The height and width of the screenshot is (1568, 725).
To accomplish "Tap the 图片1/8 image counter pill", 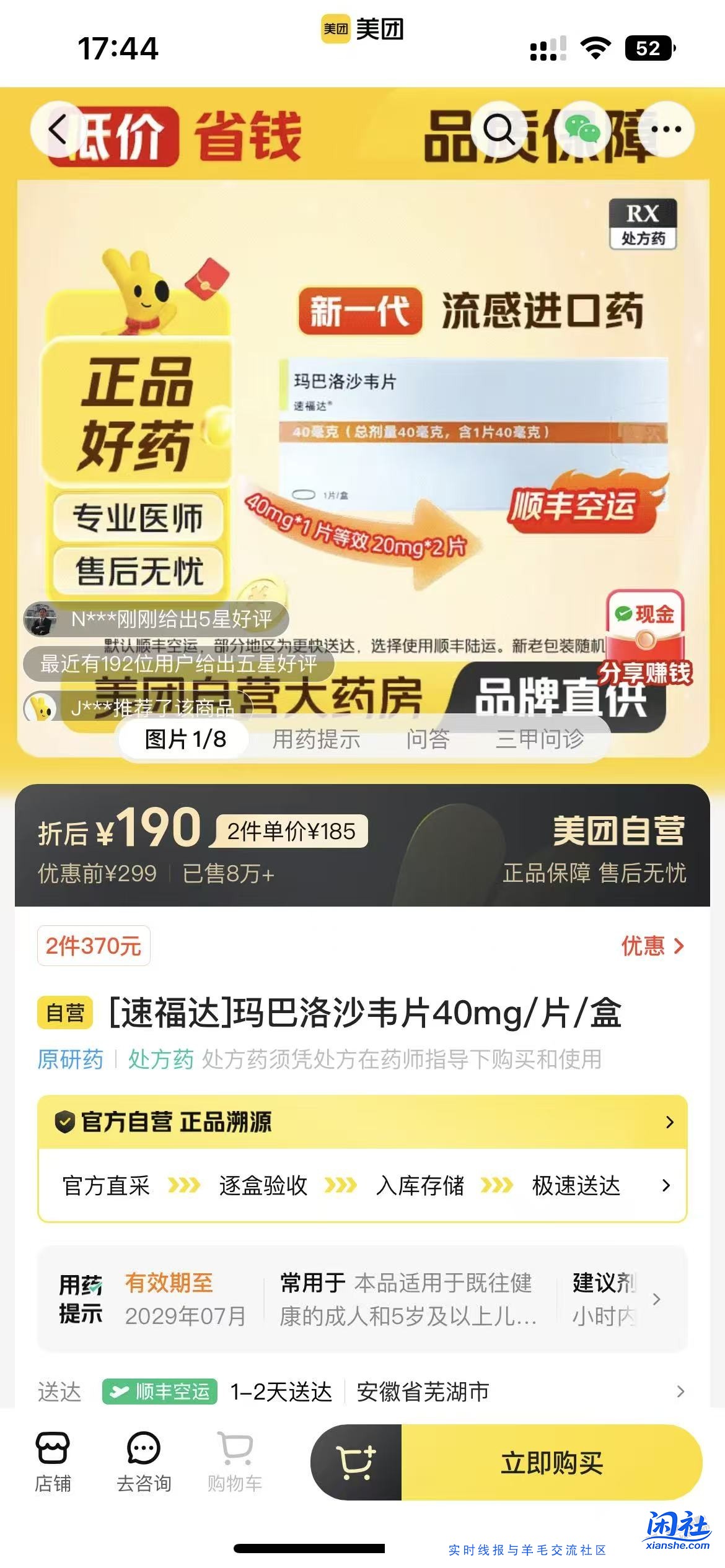I will coord(184,739).
